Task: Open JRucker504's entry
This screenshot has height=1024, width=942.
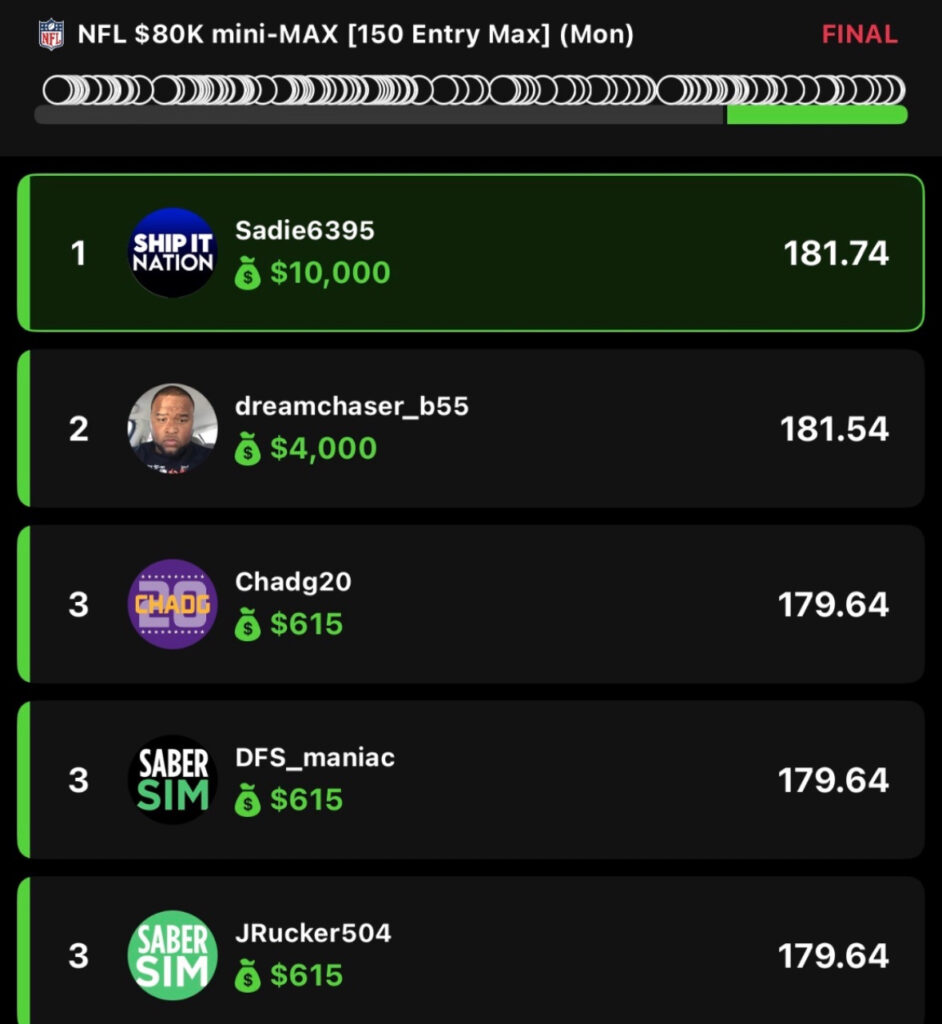Action: coord(470,953)
